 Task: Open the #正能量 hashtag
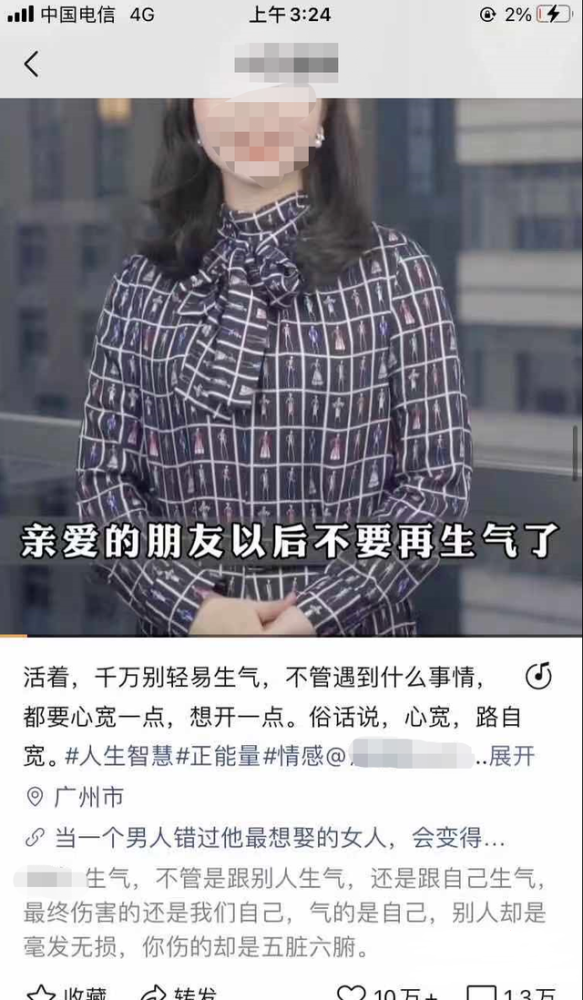219,756
